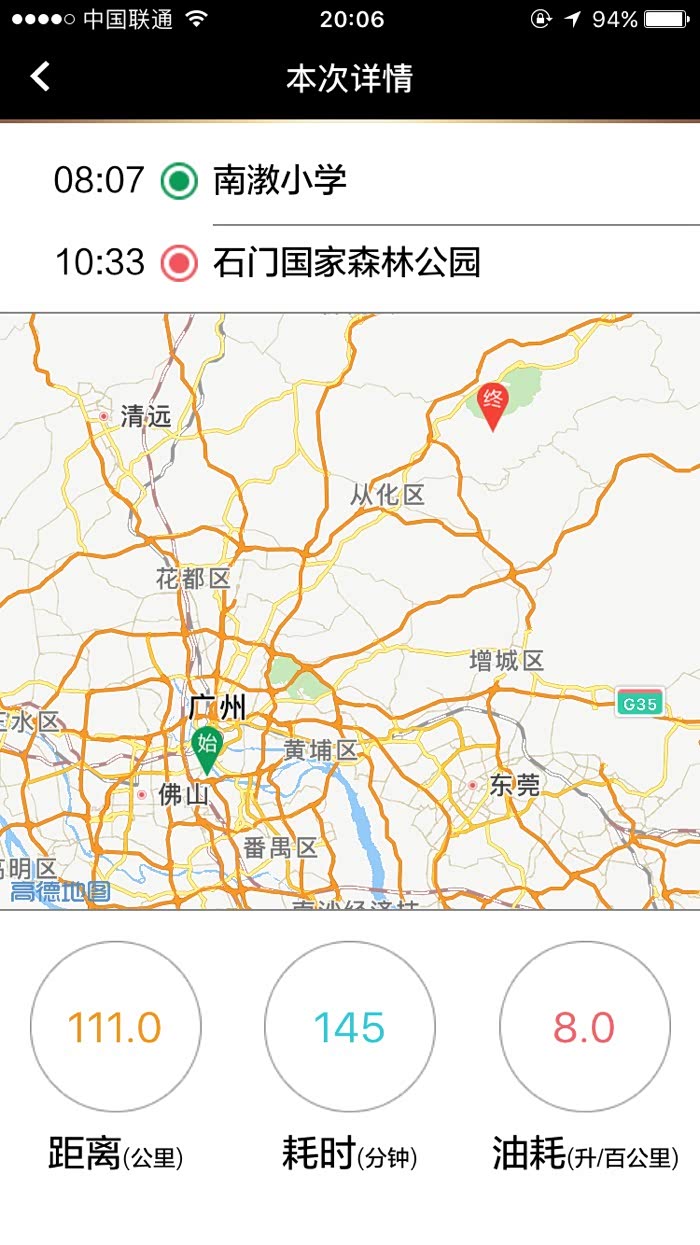Tap the green start pin on the map

click(x=207, y=748)
